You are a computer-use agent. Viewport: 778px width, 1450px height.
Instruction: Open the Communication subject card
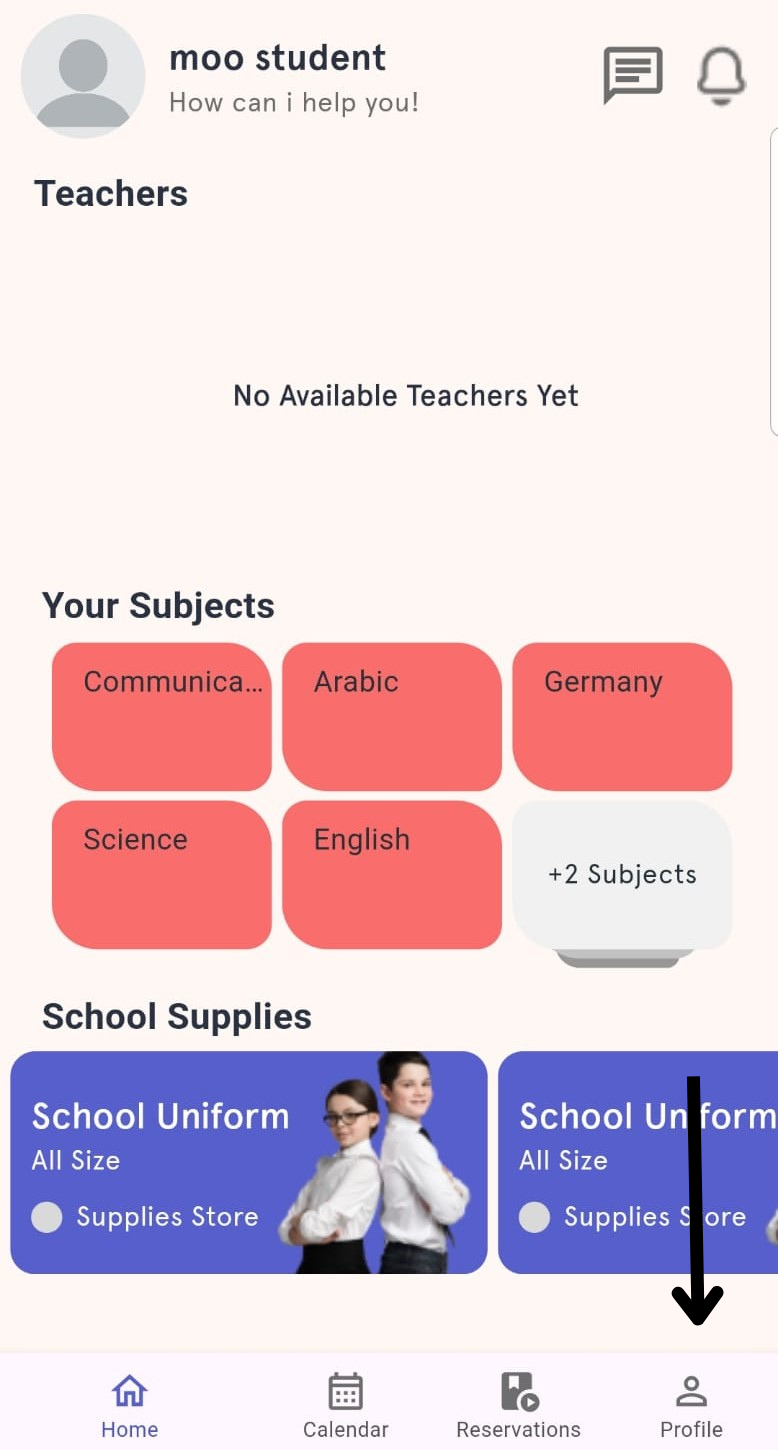(x=162, y=716)
